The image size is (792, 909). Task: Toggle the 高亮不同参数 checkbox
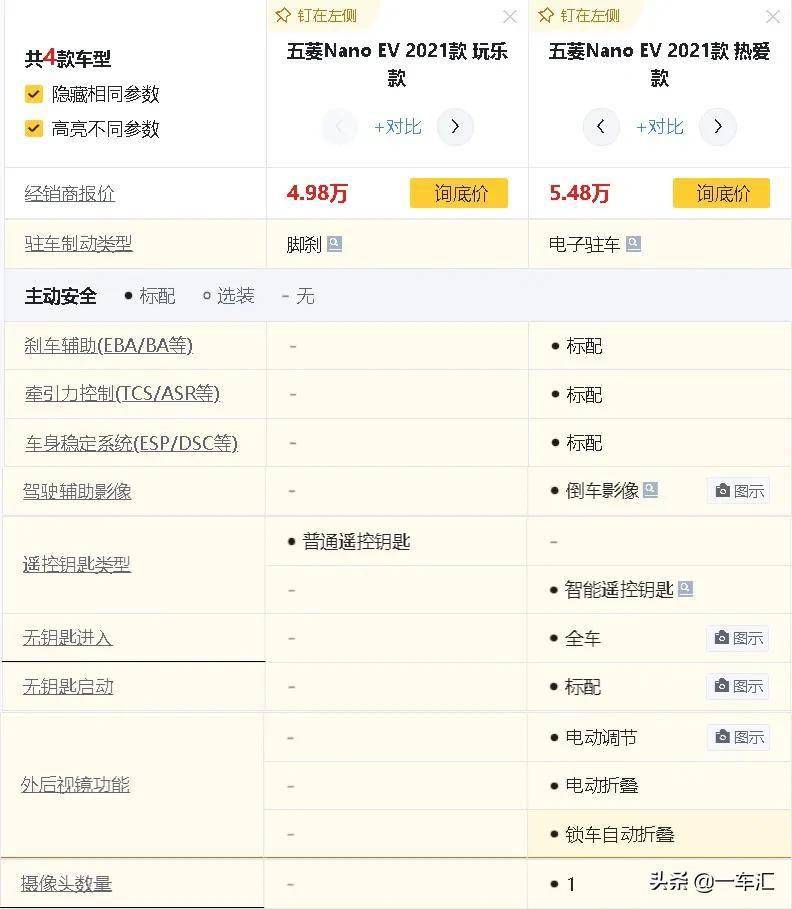[34, 128]
